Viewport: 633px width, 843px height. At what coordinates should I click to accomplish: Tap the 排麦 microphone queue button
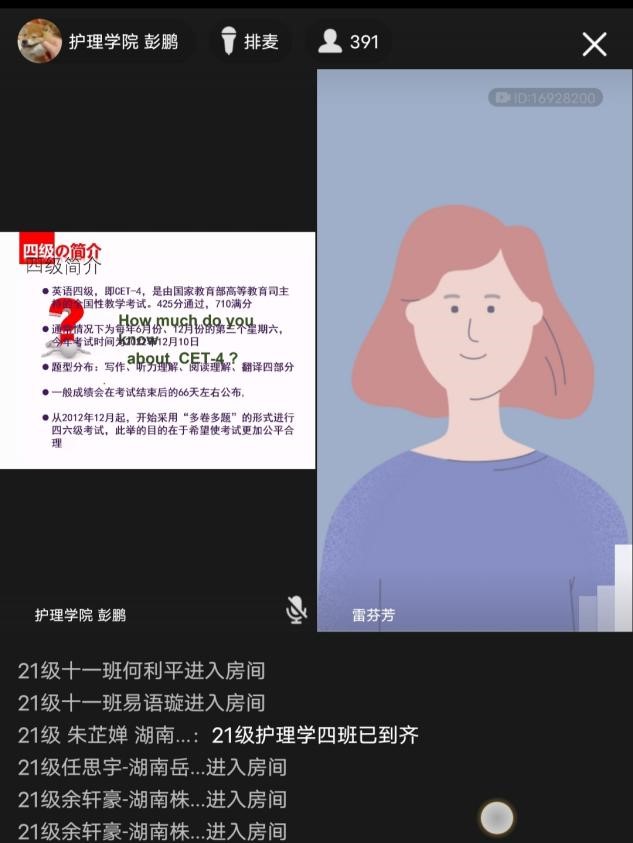pyautogui.click(x=250, y=41)
